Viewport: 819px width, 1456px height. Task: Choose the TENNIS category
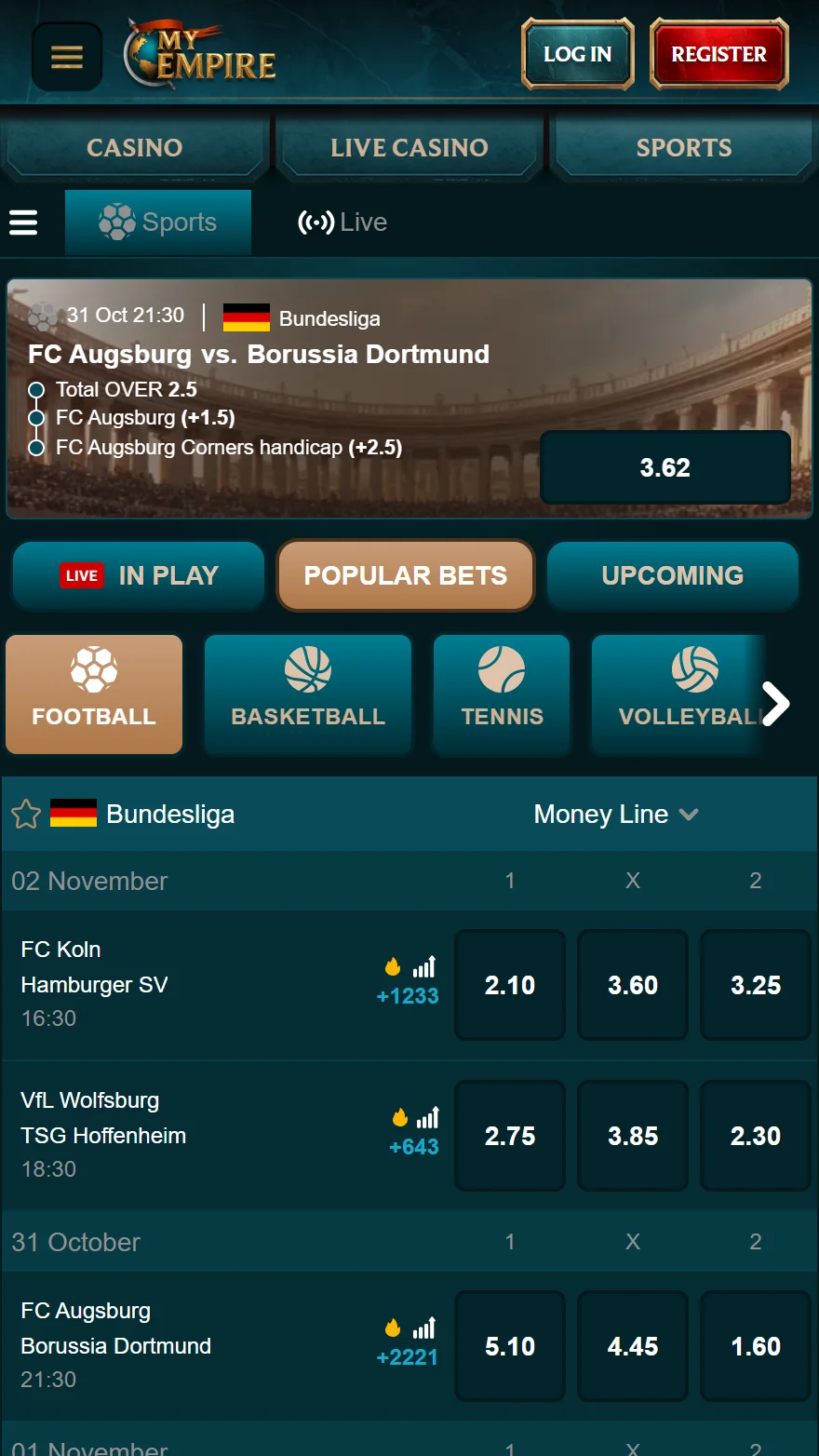(502, 694)
